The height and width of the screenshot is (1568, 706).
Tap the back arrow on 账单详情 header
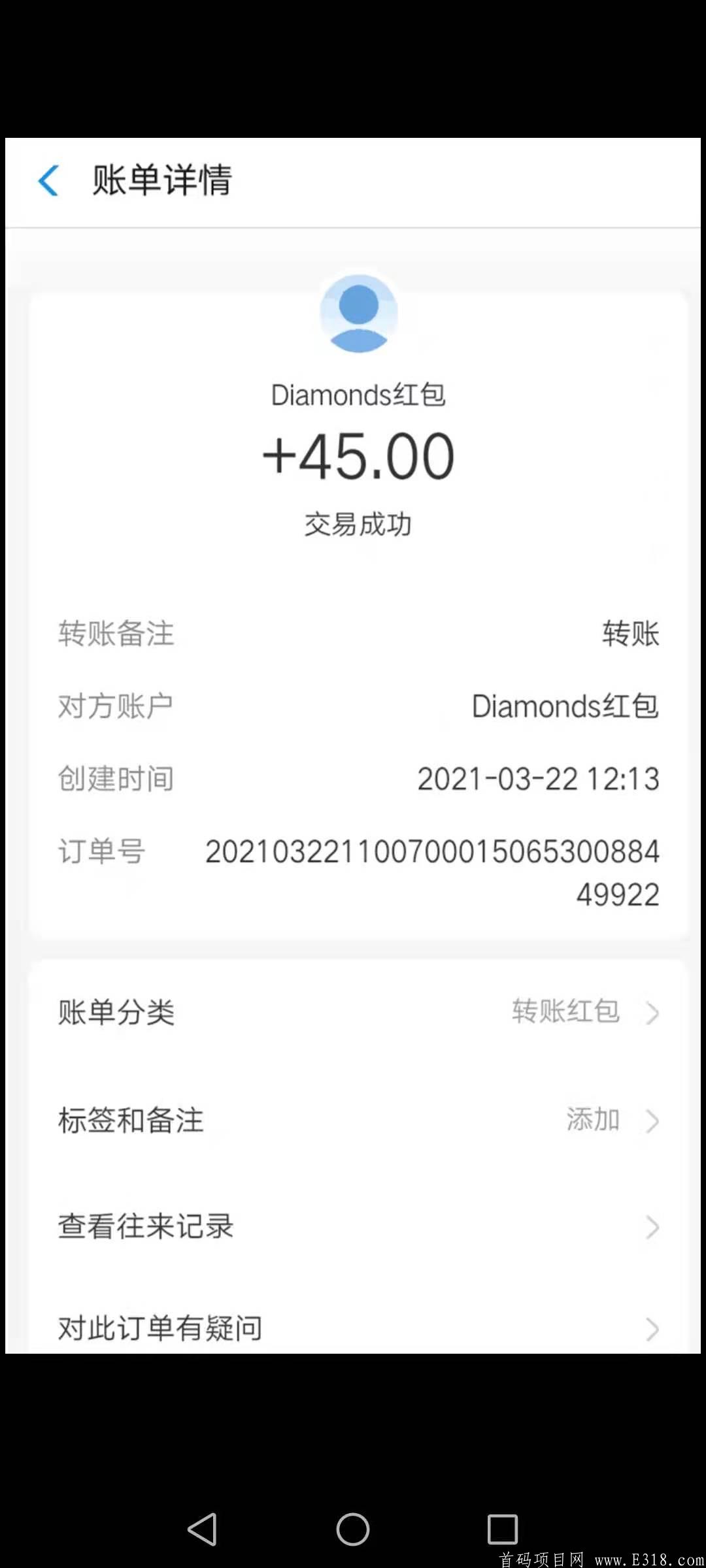click(x=49, y=180)
